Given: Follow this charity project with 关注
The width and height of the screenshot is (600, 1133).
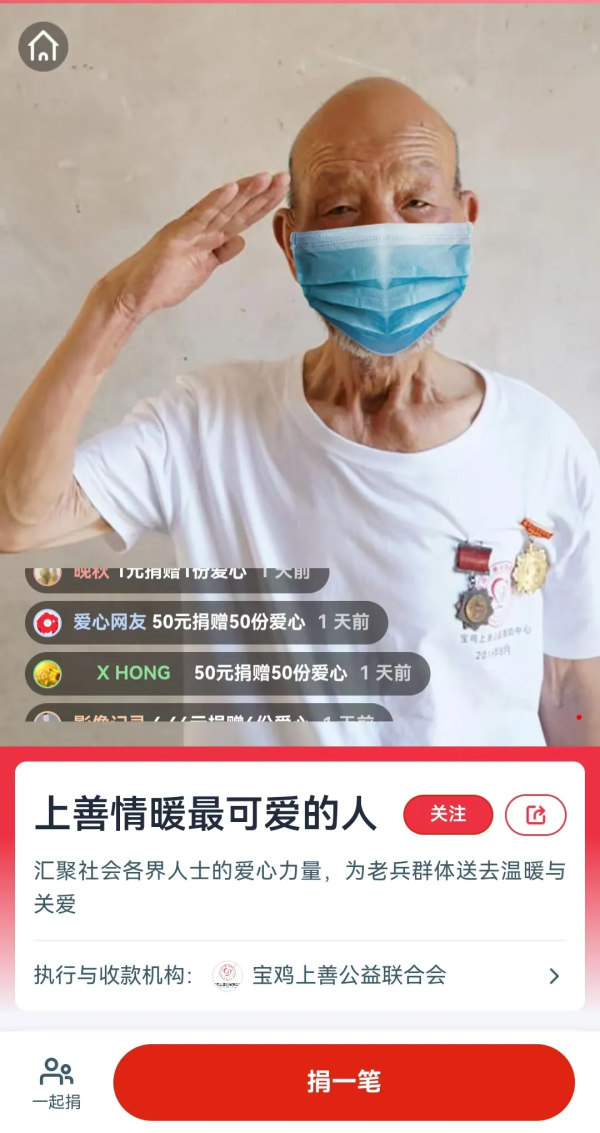Looking at the screenshot, I should pyautogui.click(x=448, y=815).
